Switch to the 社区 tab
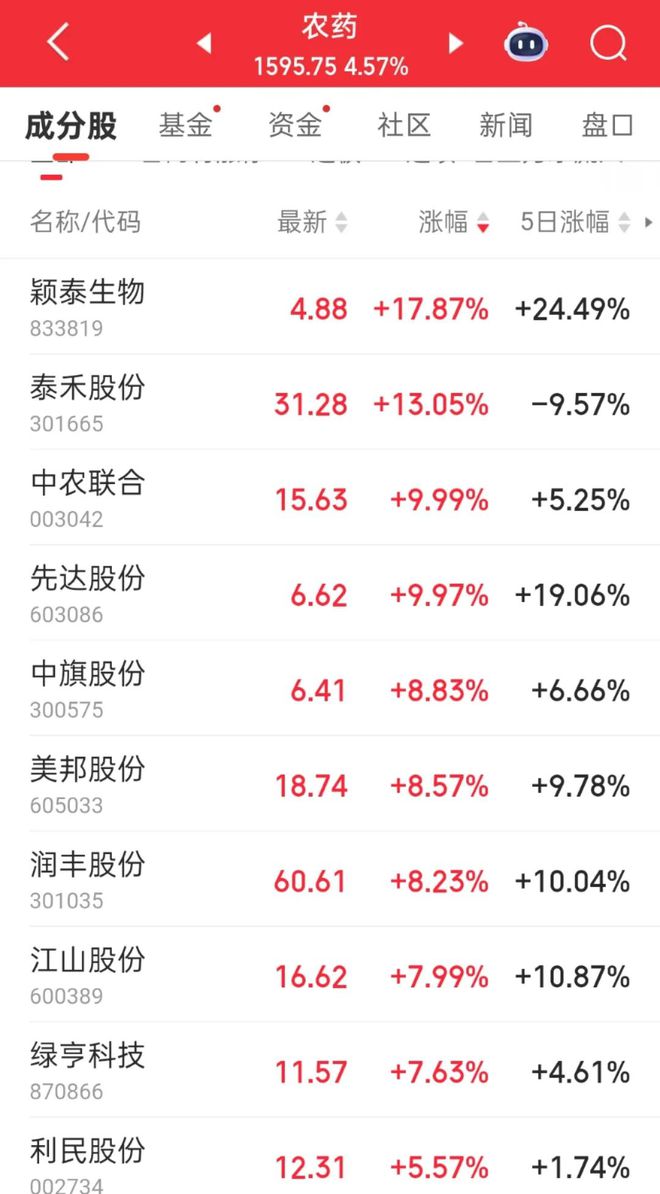Viewport: 660px width, 1194px height. (404, 125)
